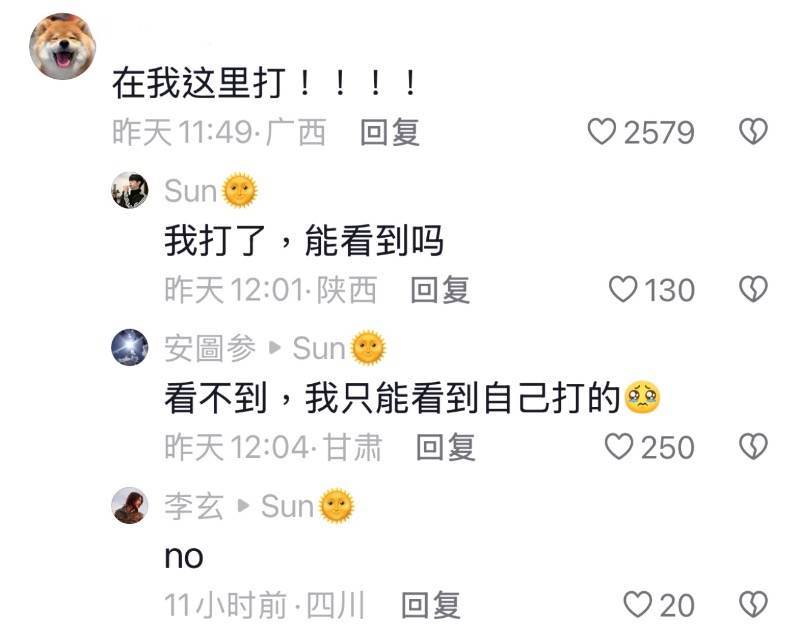800x630 pixels.
Task: Open the Shiba dog avatar profile
Action: coord(63,47)
